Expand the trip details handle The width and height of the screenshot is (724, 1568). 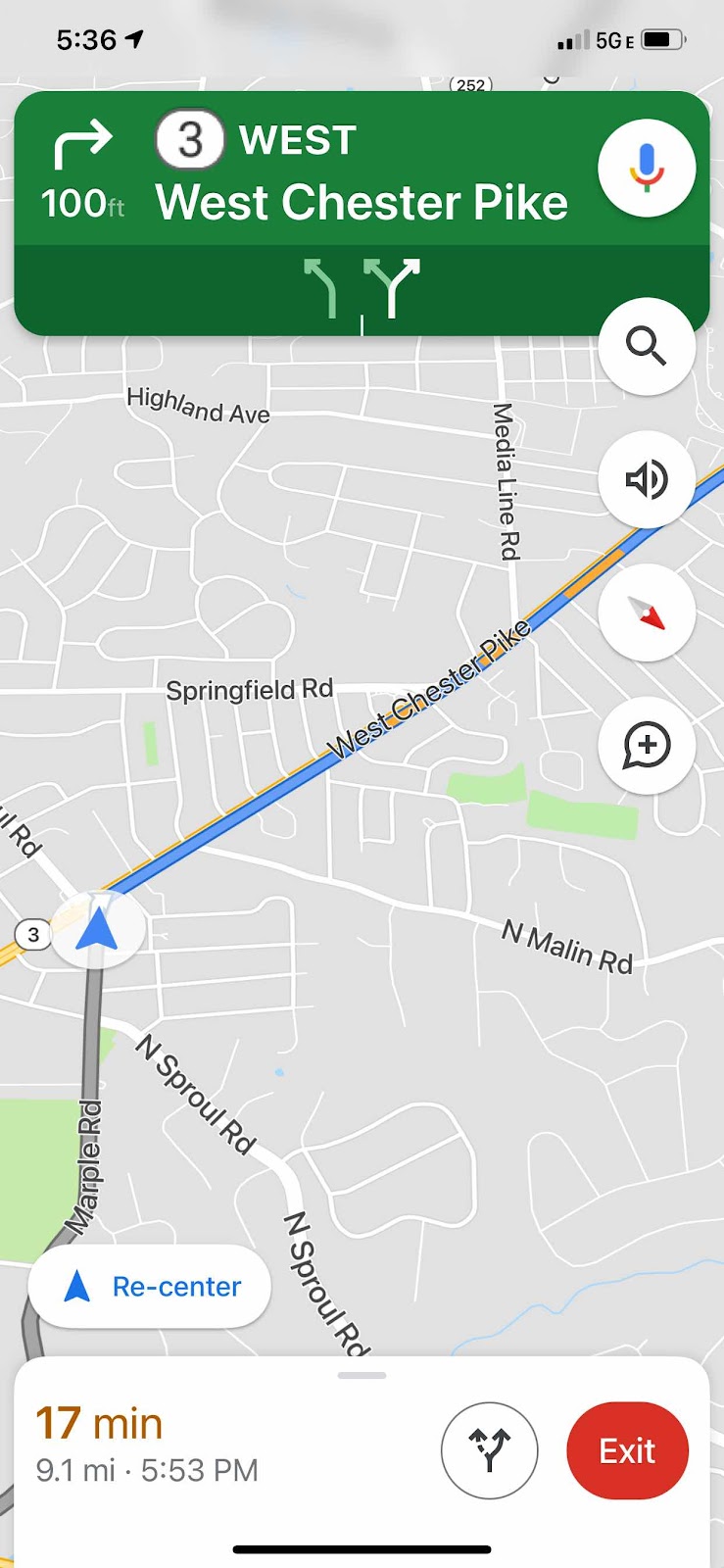point(362,1376)
